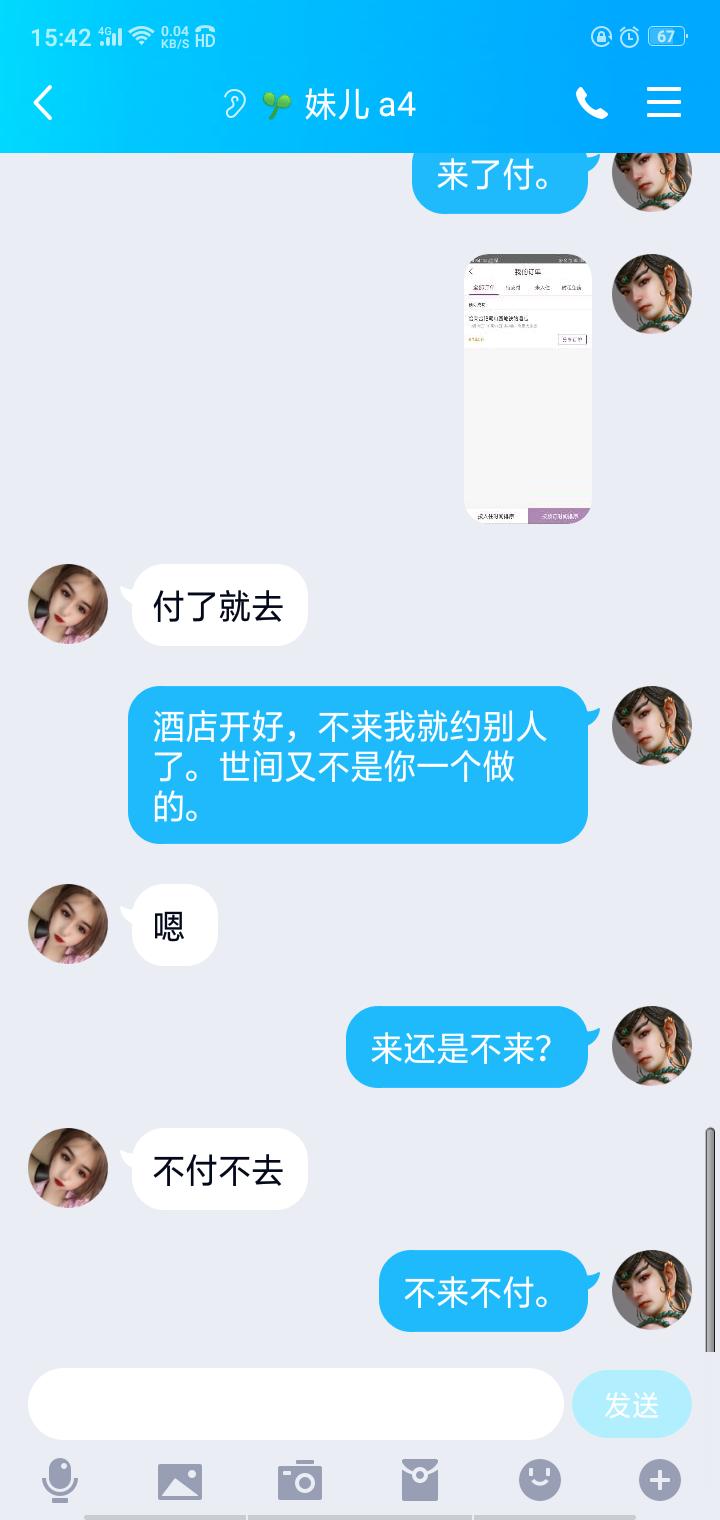720x1520 pixels.
Task: Open the emoji smiley face icon
Action: (x=539, y=1478)
